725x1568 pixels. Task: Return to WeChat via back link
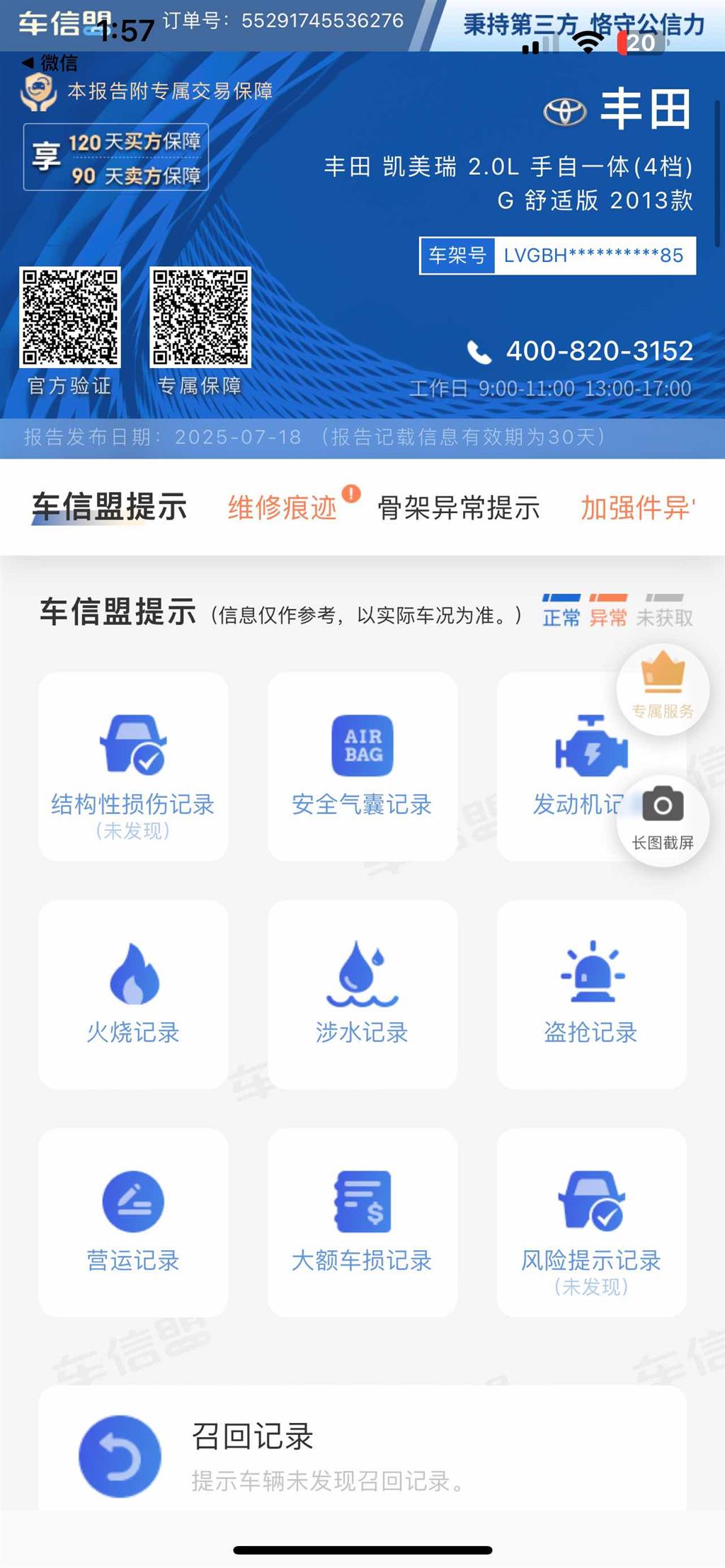(50, 63)
